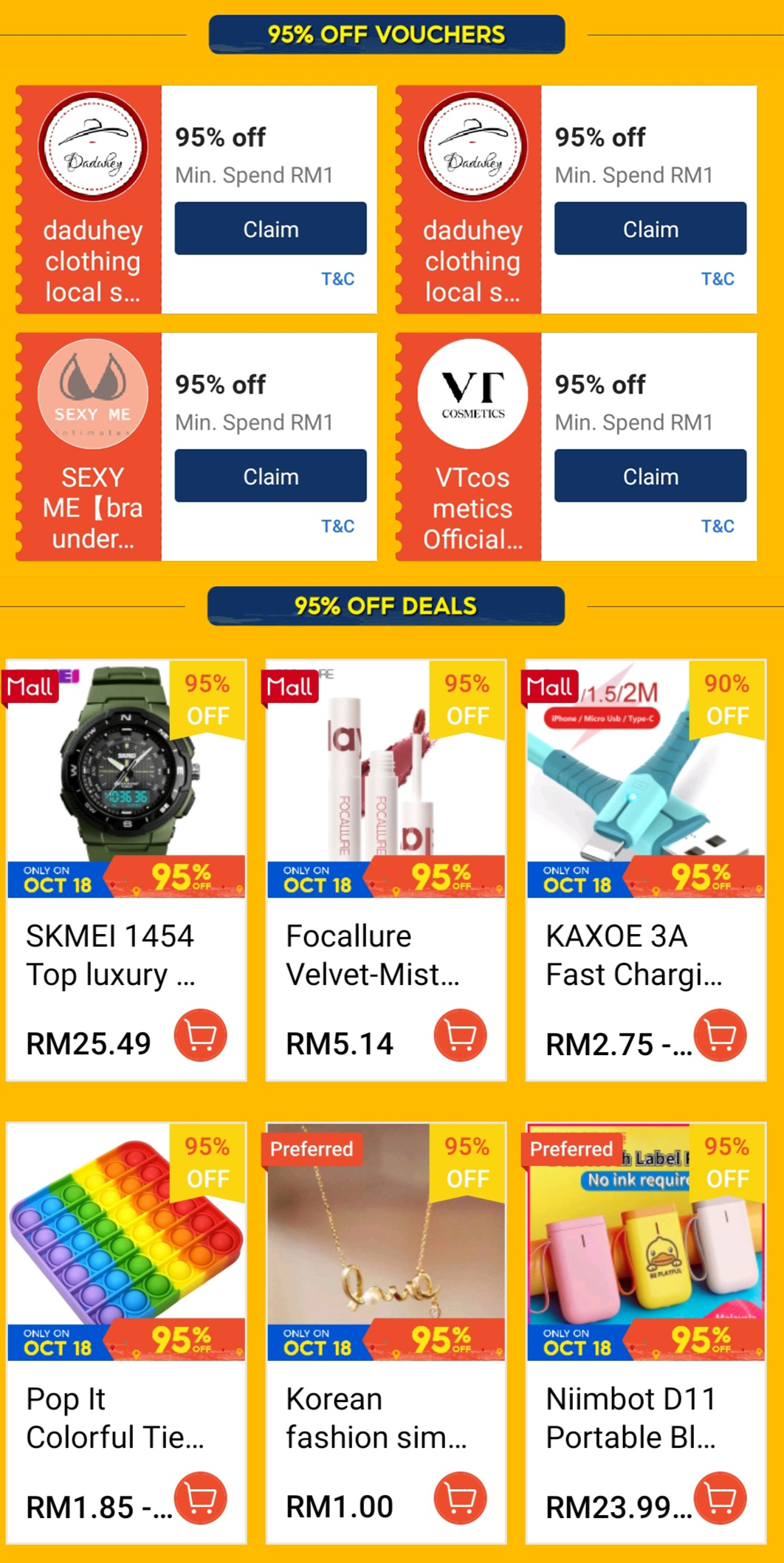The height and width of the screenshot is (1563, 784).
Task: View T&C of the VTcosmetics voucher
Action: 717,526
